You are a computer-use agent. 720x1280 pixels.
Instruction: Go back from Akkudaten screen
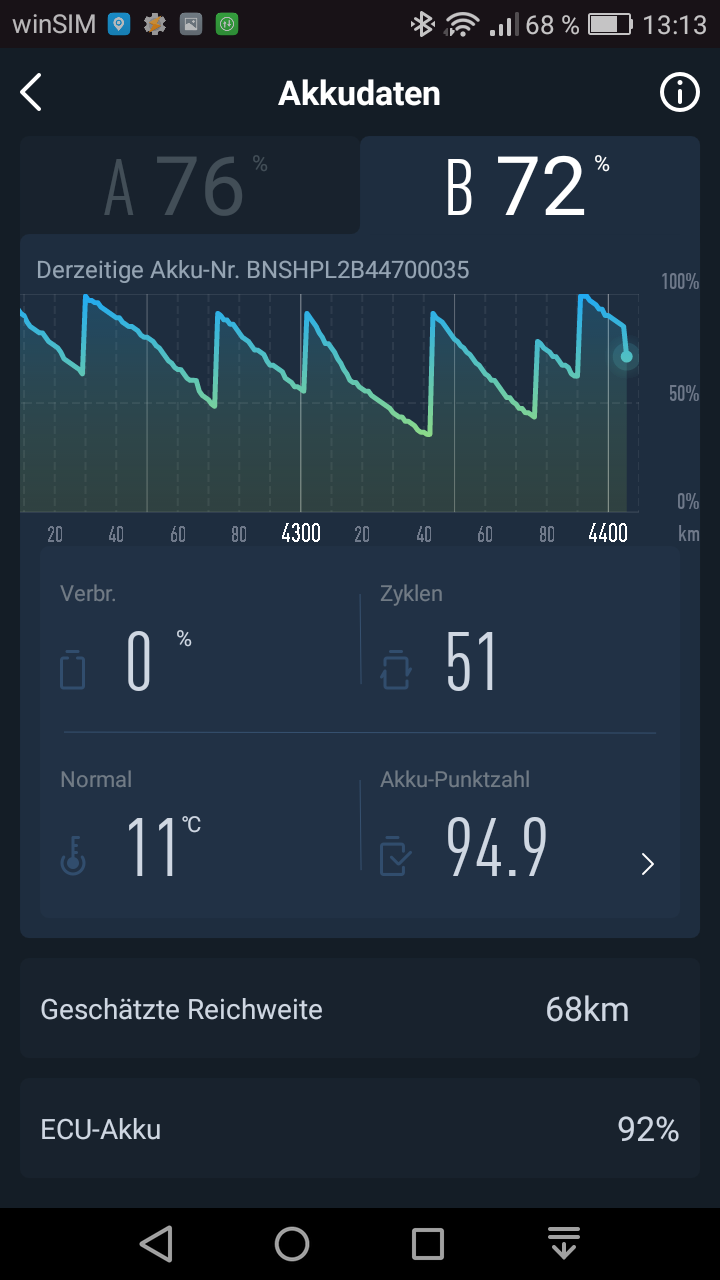tap(32, 93)
